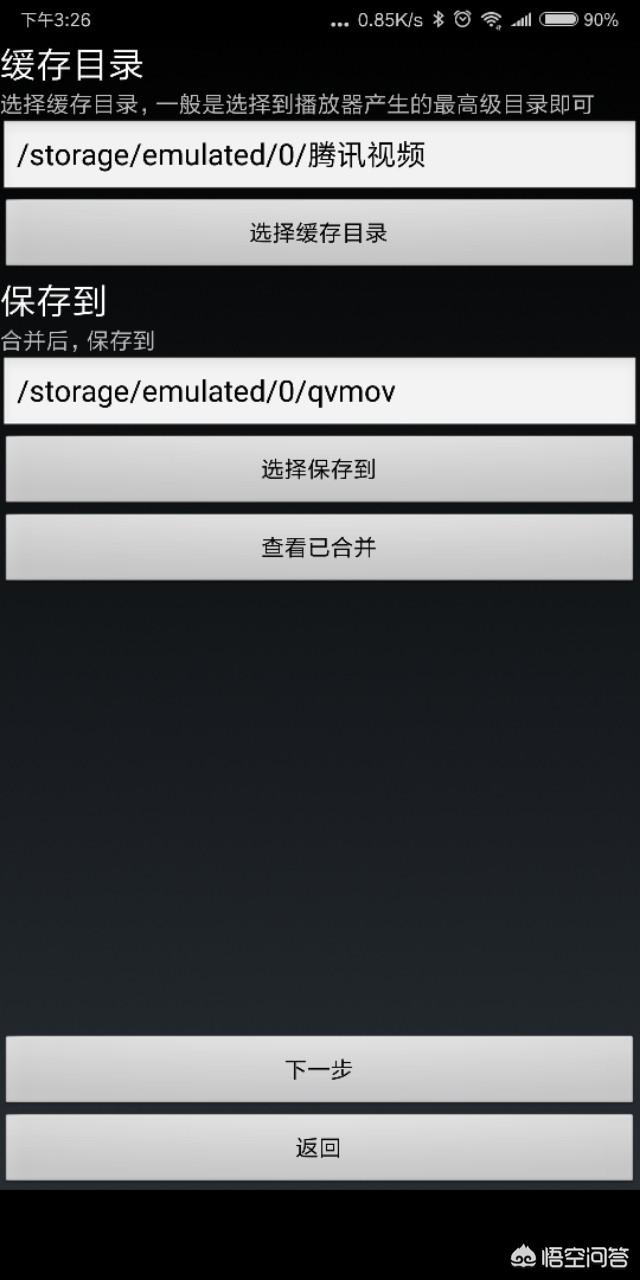Continue with the 下一步 button
Screen dimensions: 640x1280
coord(320,1069)
